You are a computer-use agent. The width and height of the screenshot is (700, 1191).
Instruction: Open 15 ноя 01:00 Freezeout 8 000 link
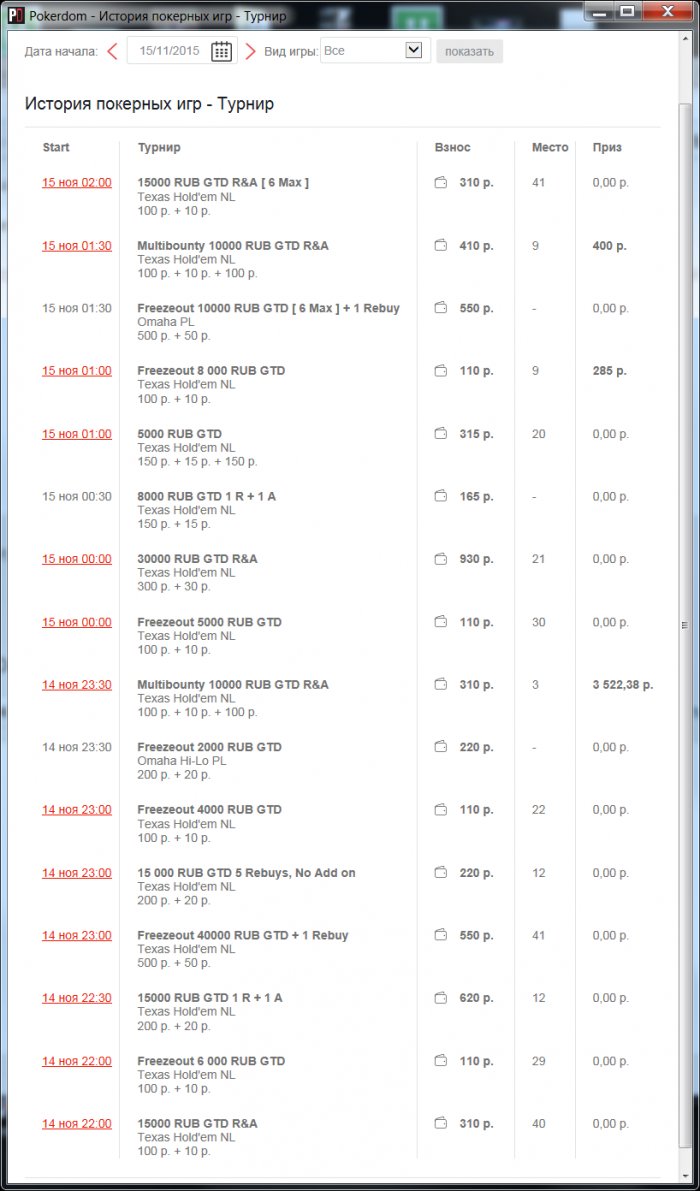click(77, 371)
